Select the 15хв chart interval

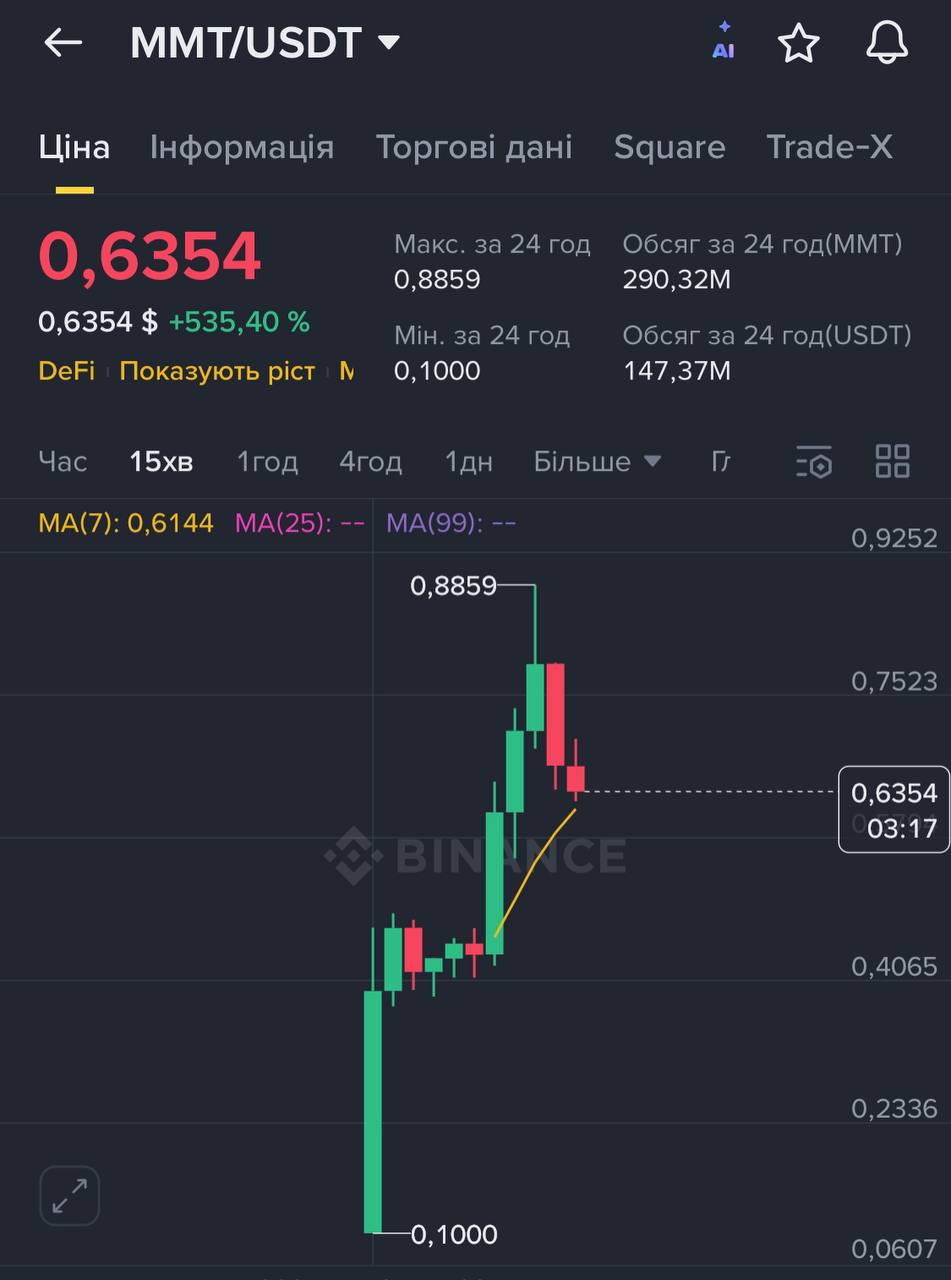pos(161,462)
